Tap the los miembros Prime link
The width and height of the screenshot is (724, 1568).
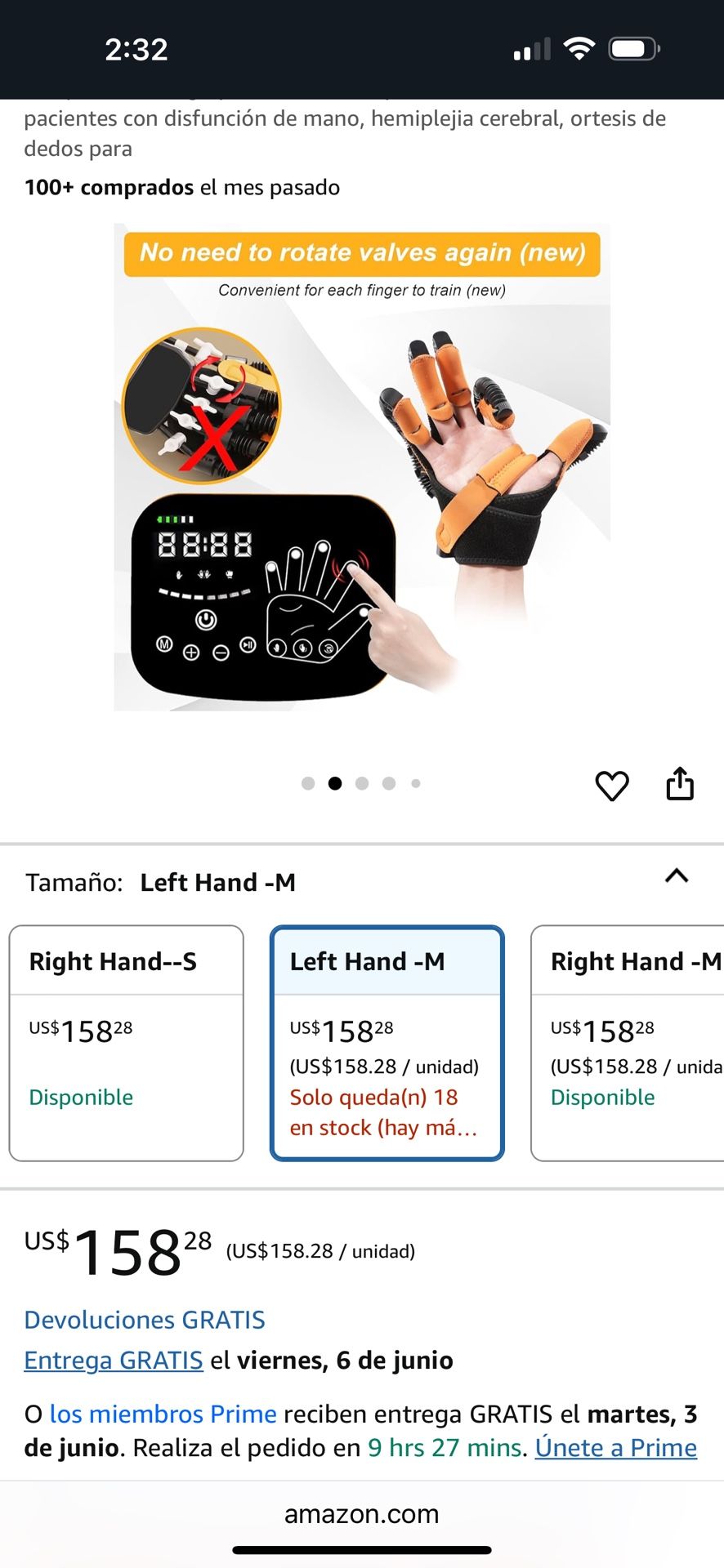(x=163, y=1414)
